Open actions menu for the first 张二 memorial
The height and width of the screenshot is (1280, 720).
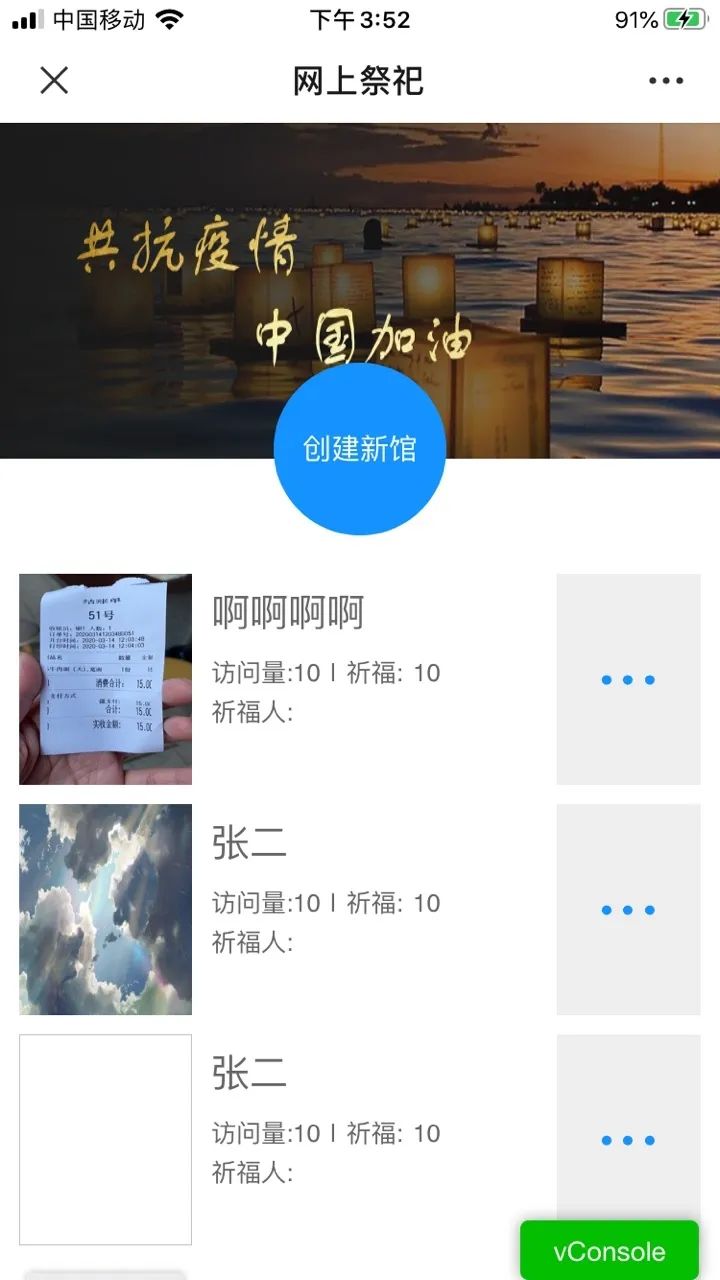click(627, 908)
